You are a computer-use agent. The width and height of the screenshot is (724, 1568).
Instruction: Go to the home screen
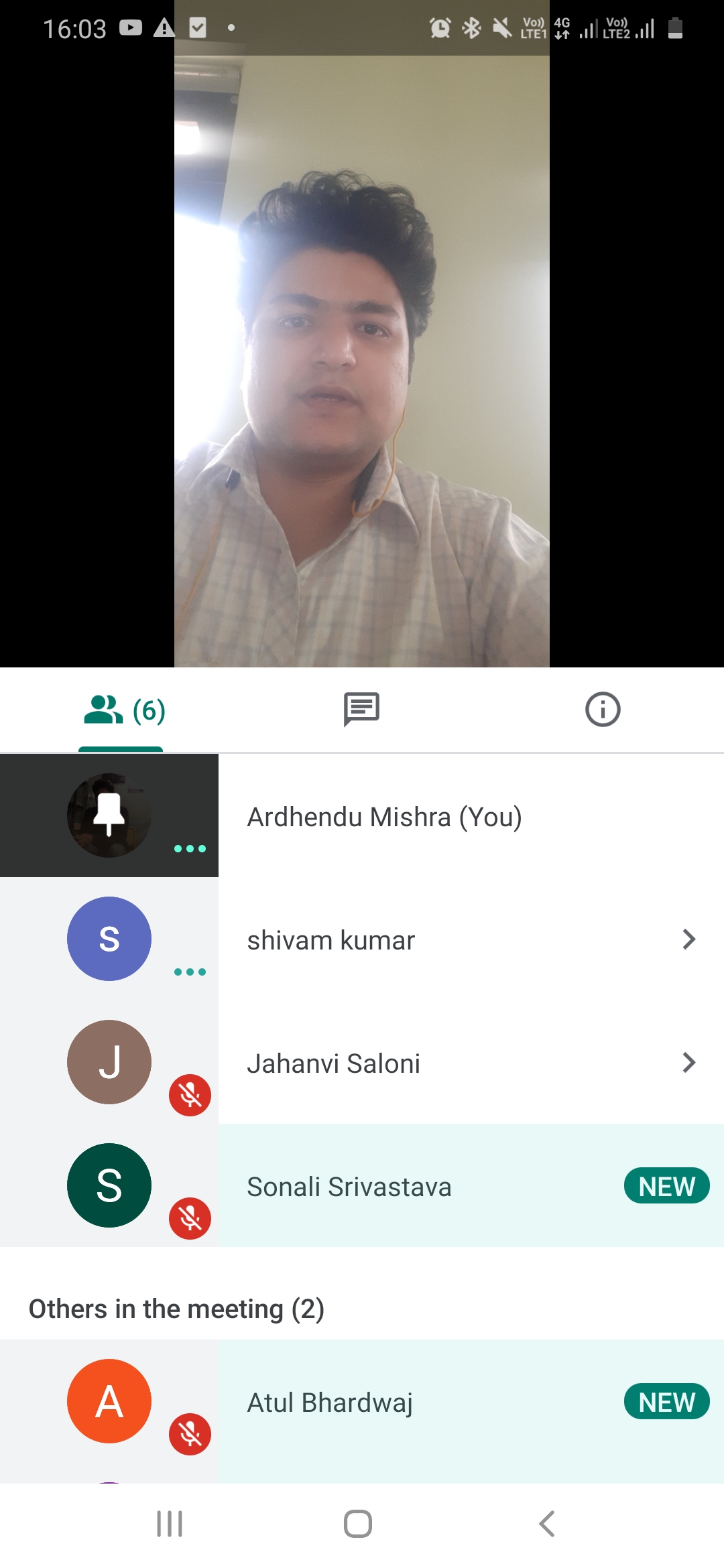click(358, 1524)
